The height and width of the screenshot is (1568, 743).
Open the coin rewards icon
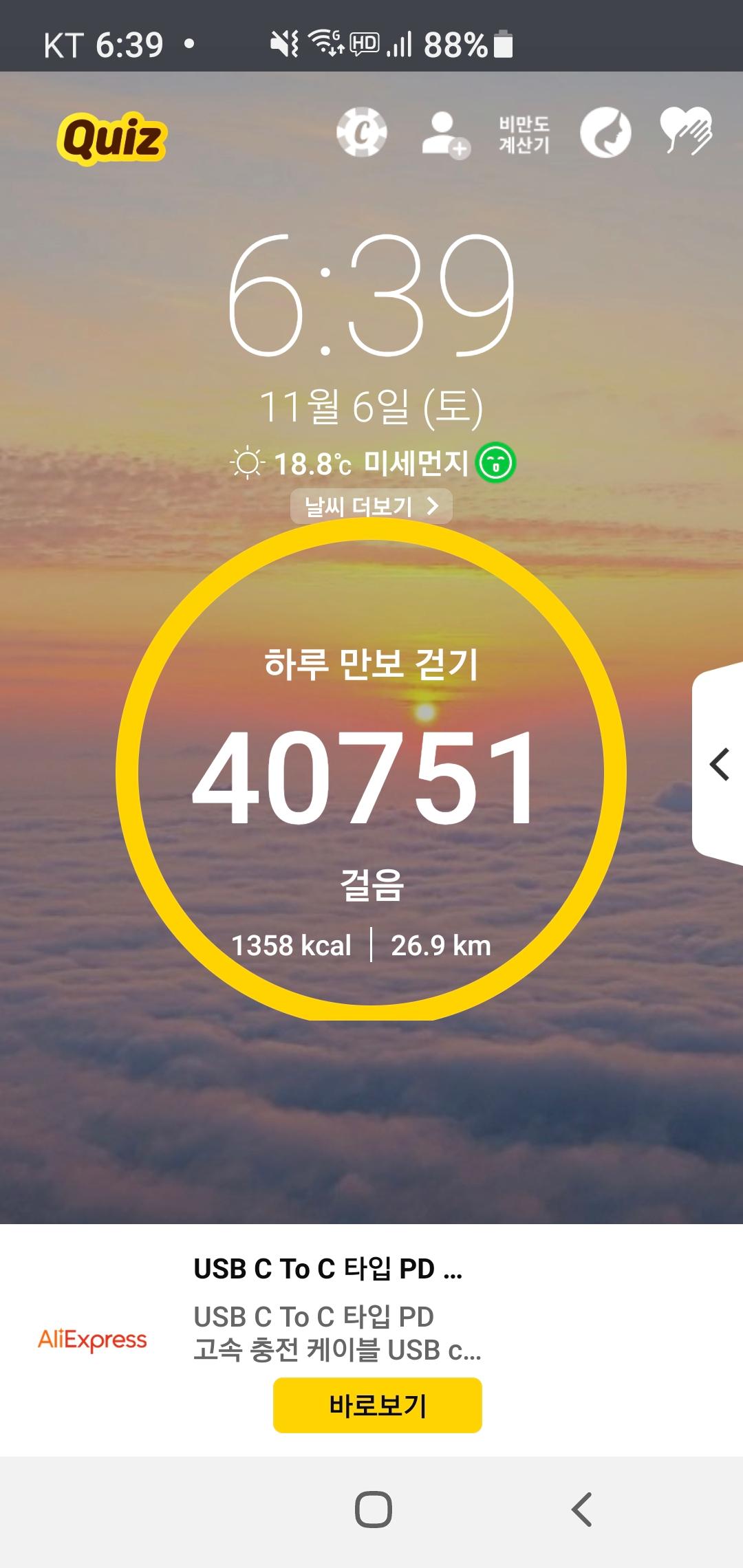362,133
